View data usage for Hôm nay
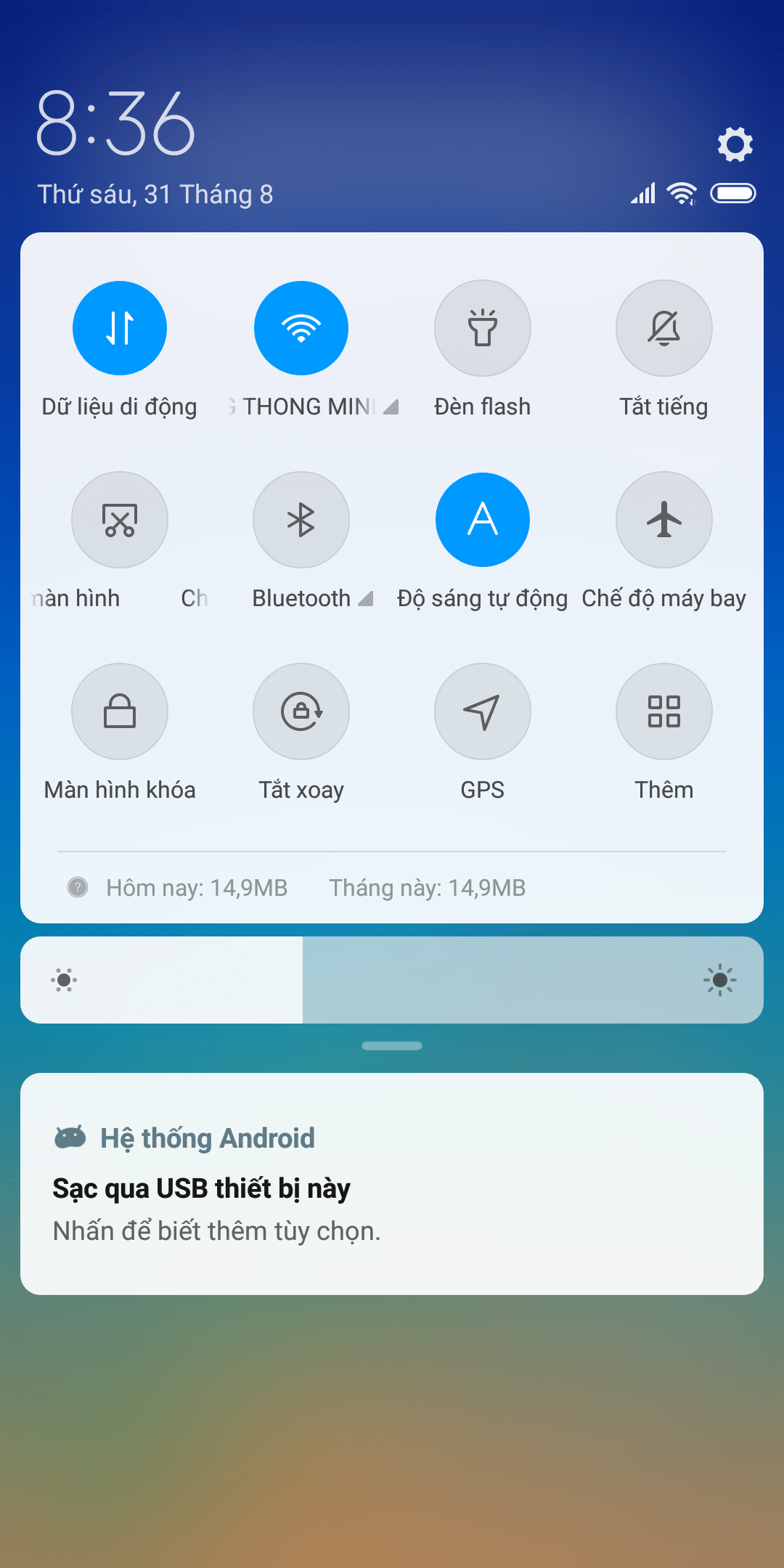This screenshot has width=784, height=1568. (x=196, y=887)
